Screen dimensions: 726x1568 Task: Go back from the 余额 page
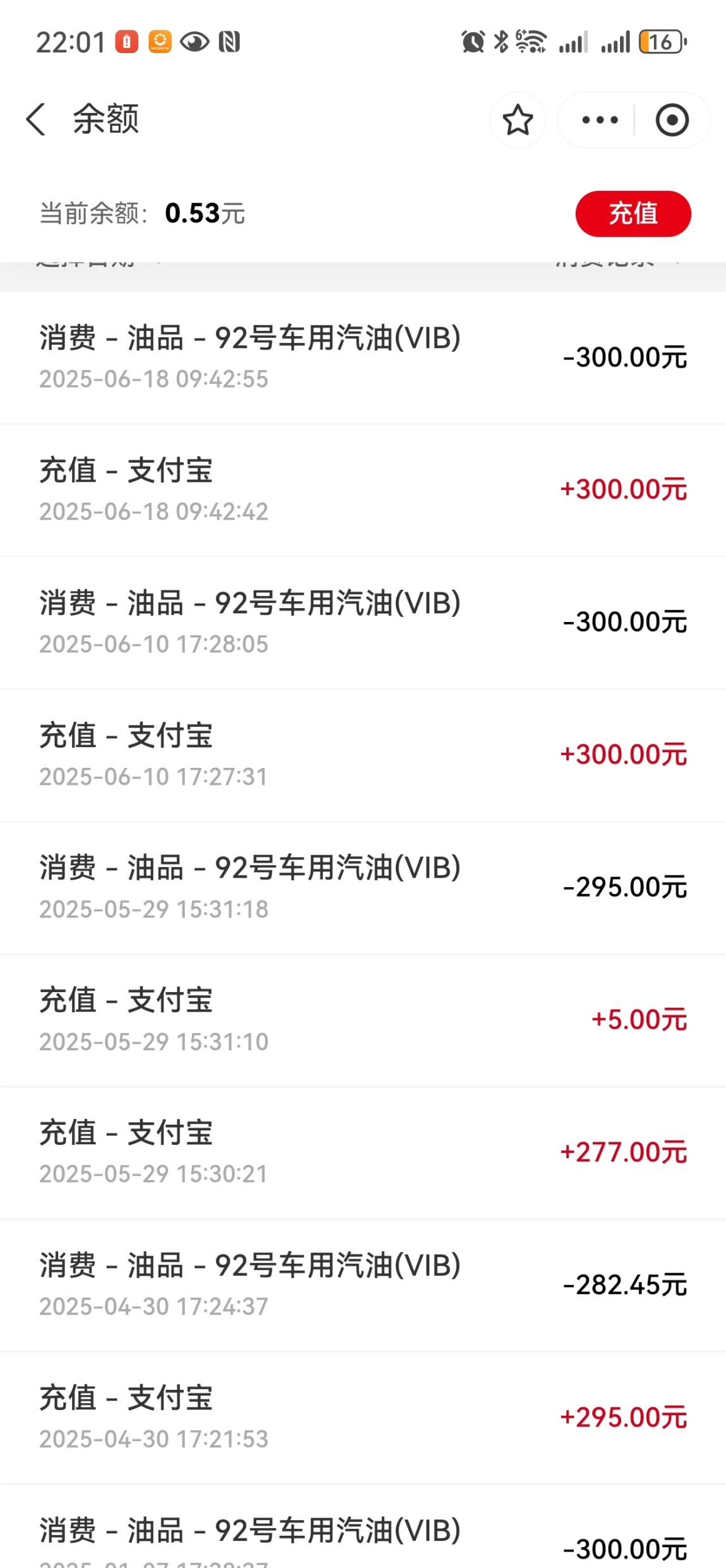[36, 119]
